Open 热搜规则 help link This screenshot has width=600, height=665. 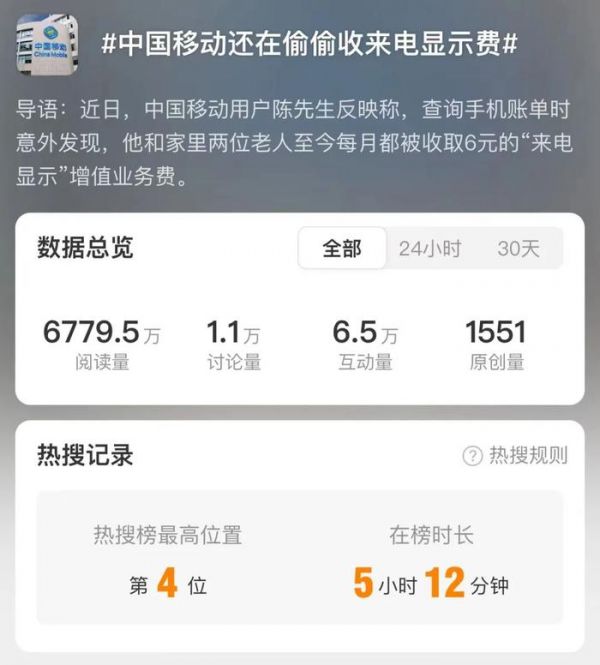click(515, 456)
